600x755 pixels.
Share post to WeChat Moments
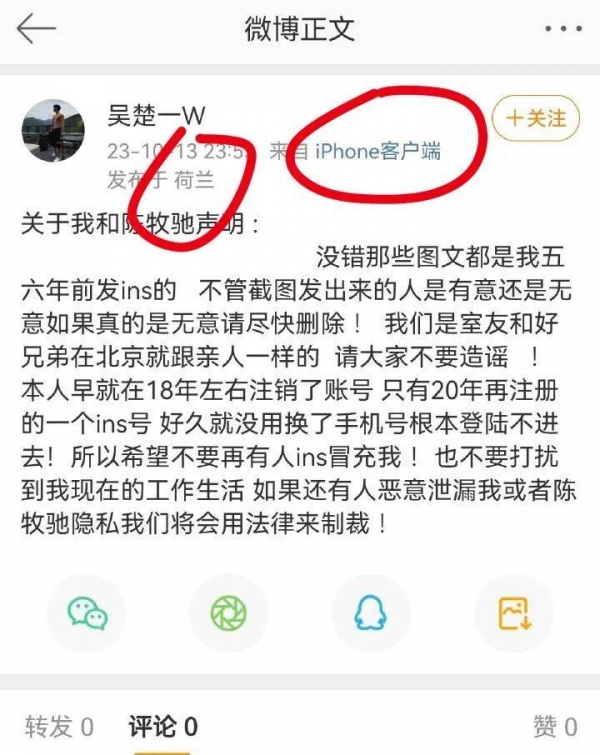[x=228, y=613]
